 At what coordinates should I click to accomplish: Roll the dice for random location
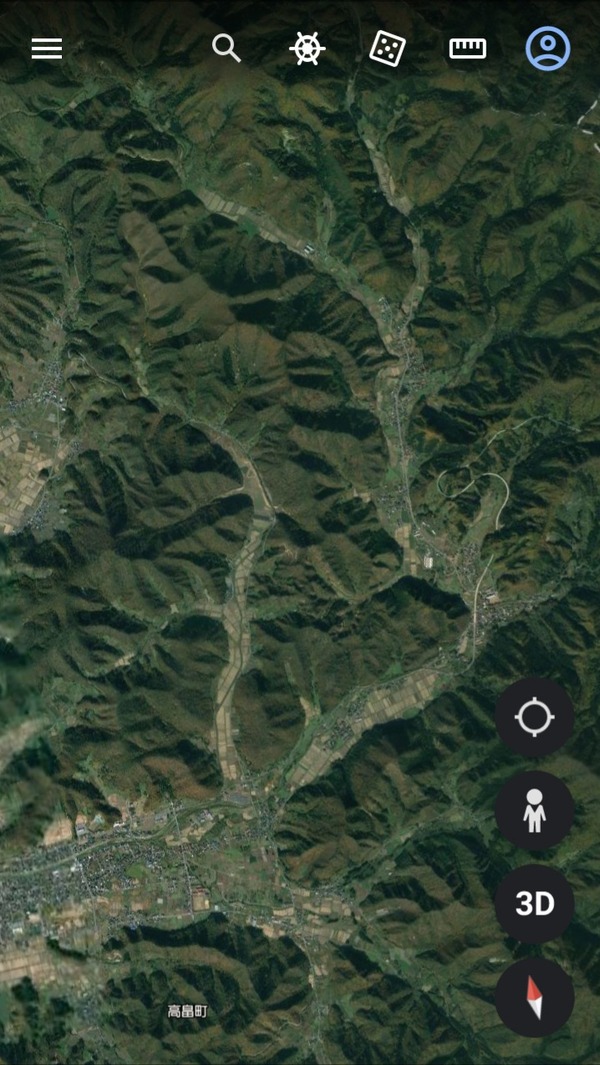point(387,48)
